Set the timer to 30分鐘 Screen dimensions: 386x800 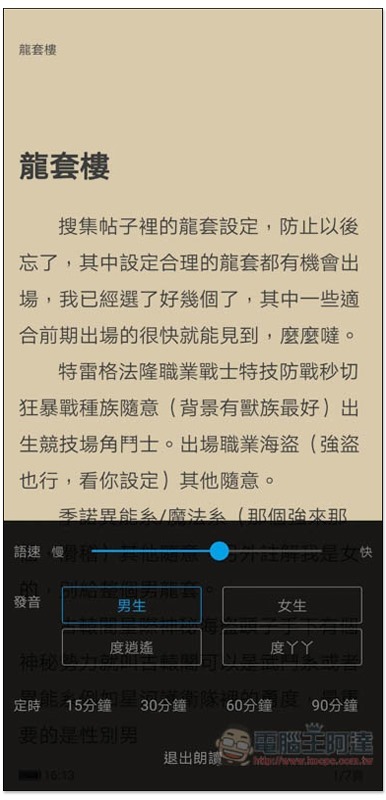pyautogui.click(x=163, y=706)
